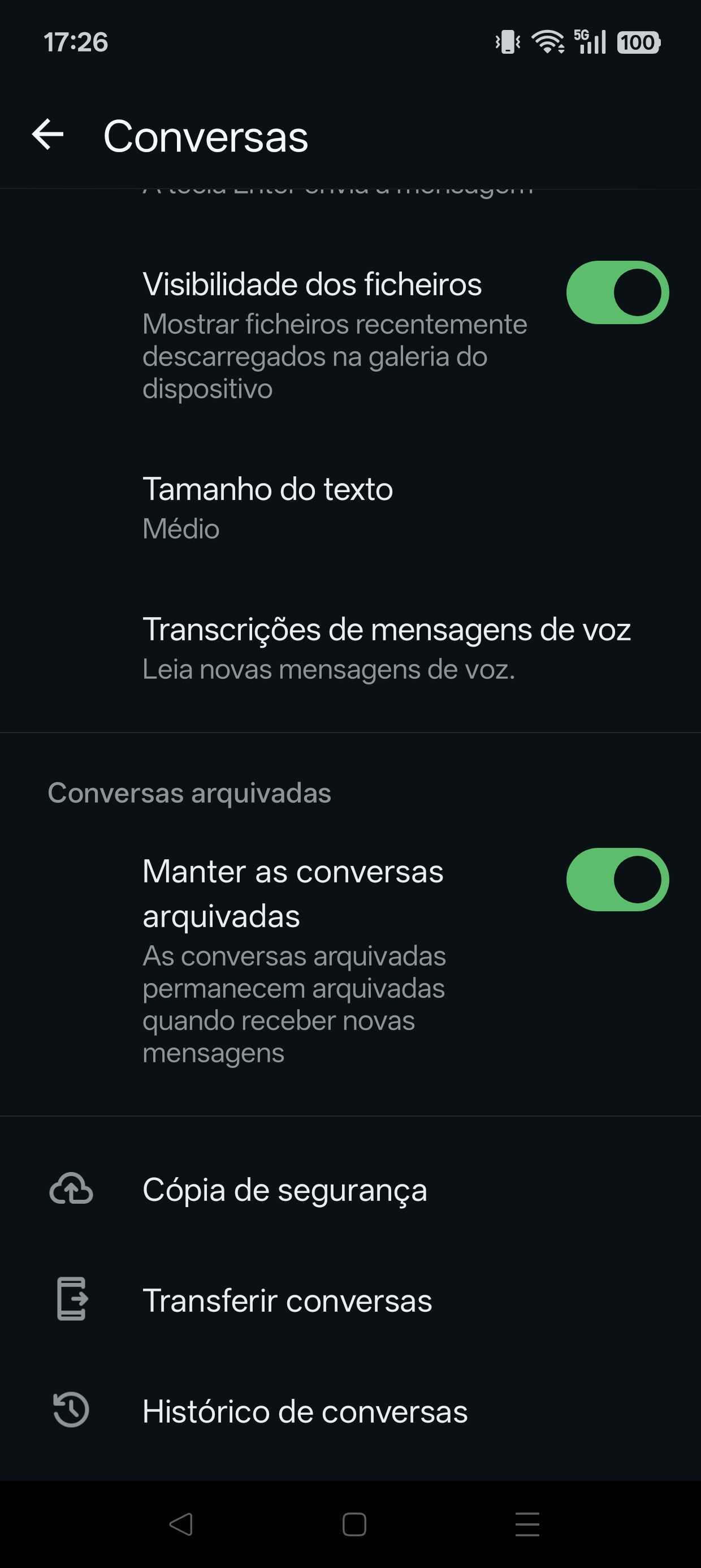
Task: Turn off Manter as conversas arquivadas
Action: coord(617,880)
